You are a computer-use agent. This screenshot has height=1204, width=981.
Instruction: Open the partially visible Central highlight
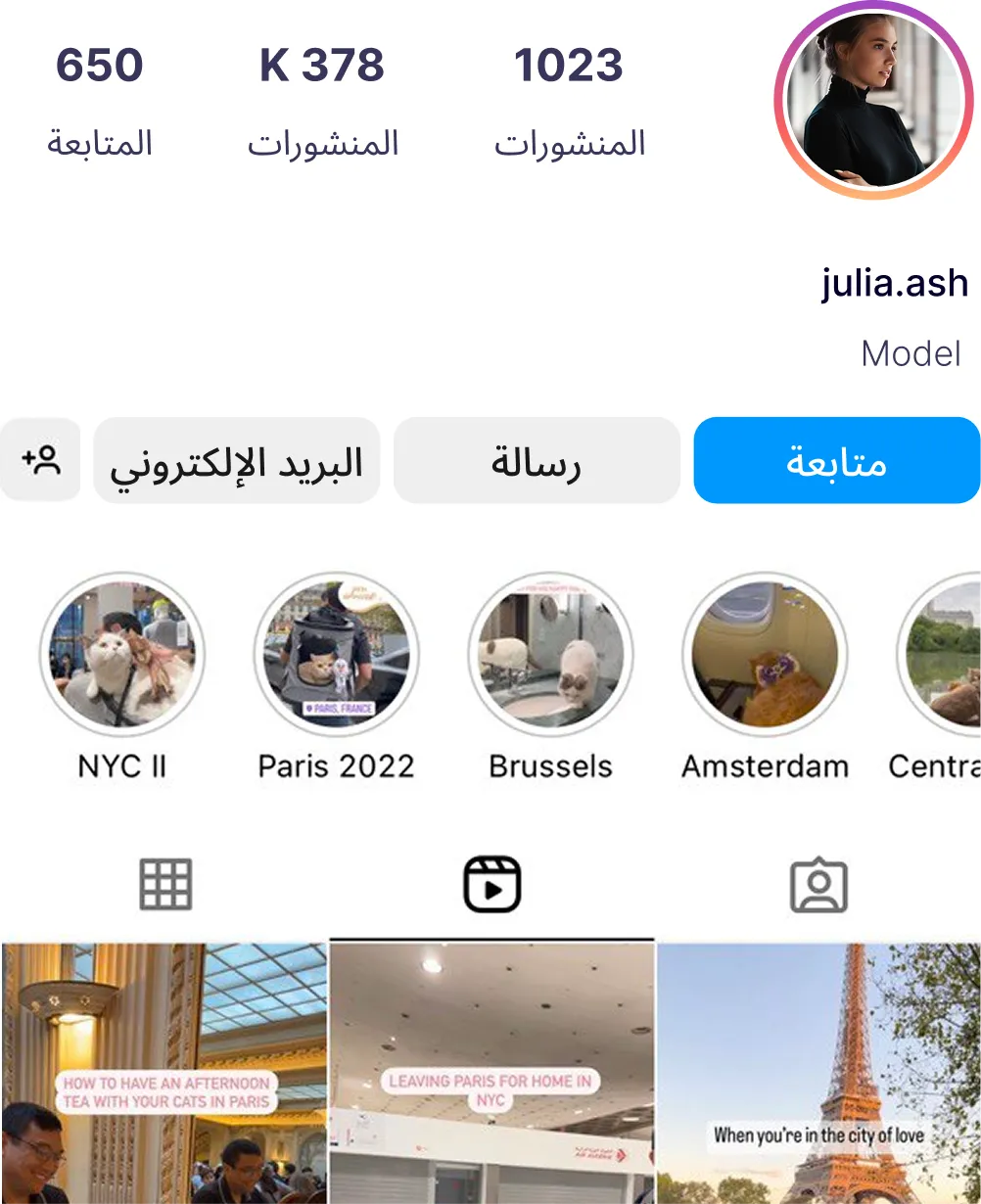pos(945,656)
